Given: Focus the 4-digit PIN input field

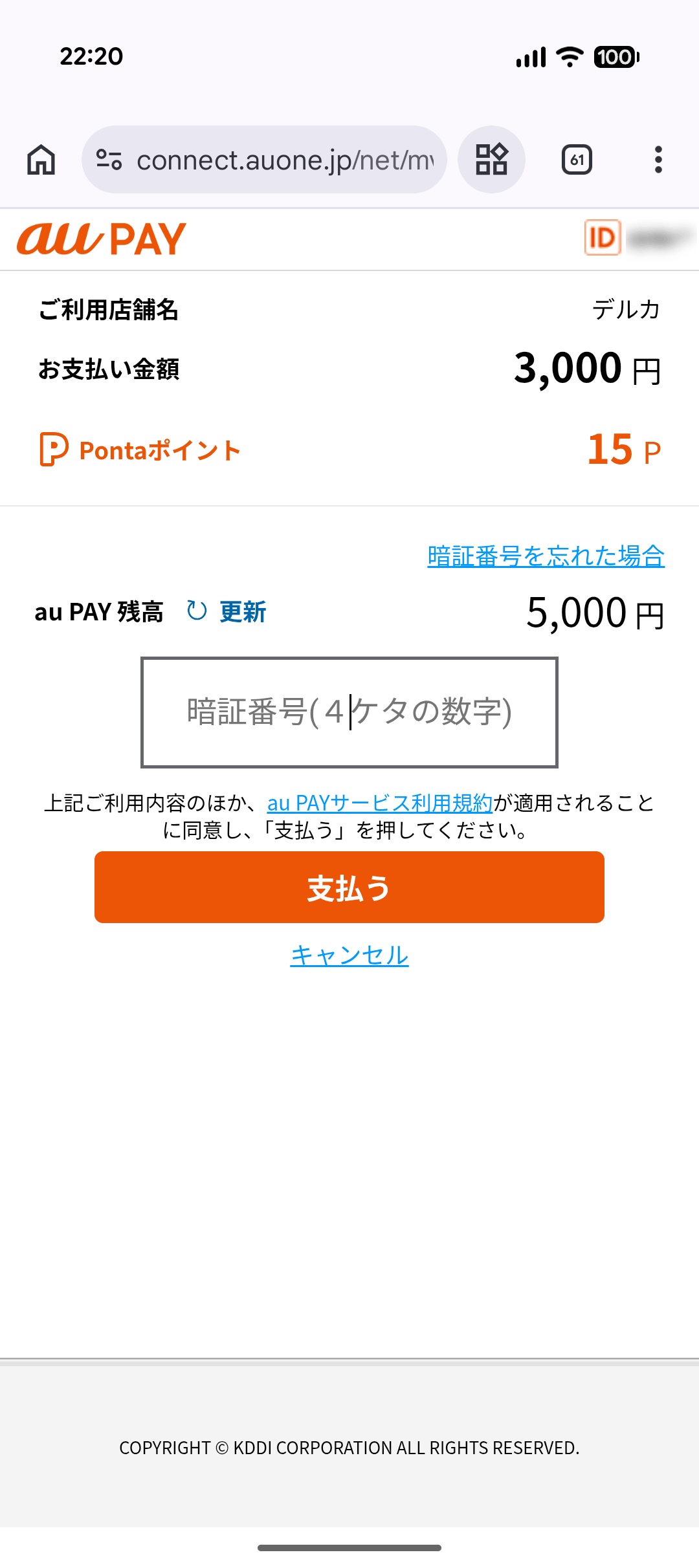Looking at the screenshot, I should tap(349, 712).
